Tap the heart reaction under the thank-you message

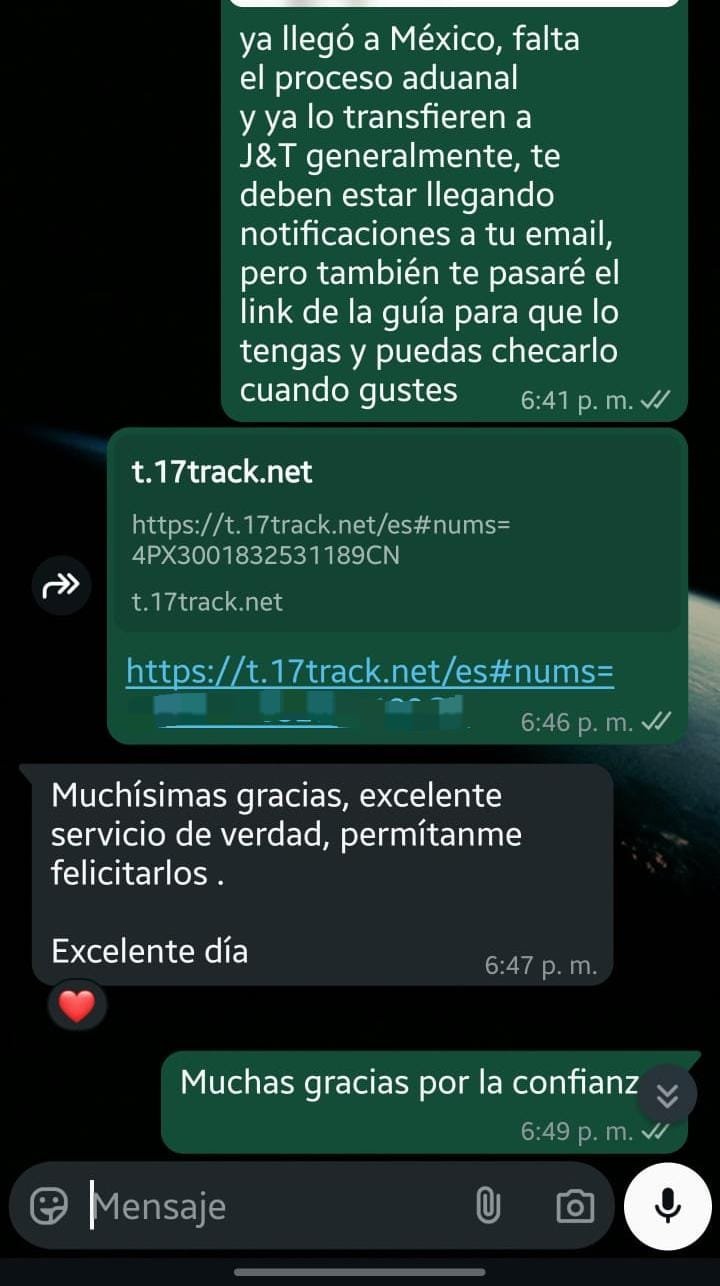[x=77, y=1005]
